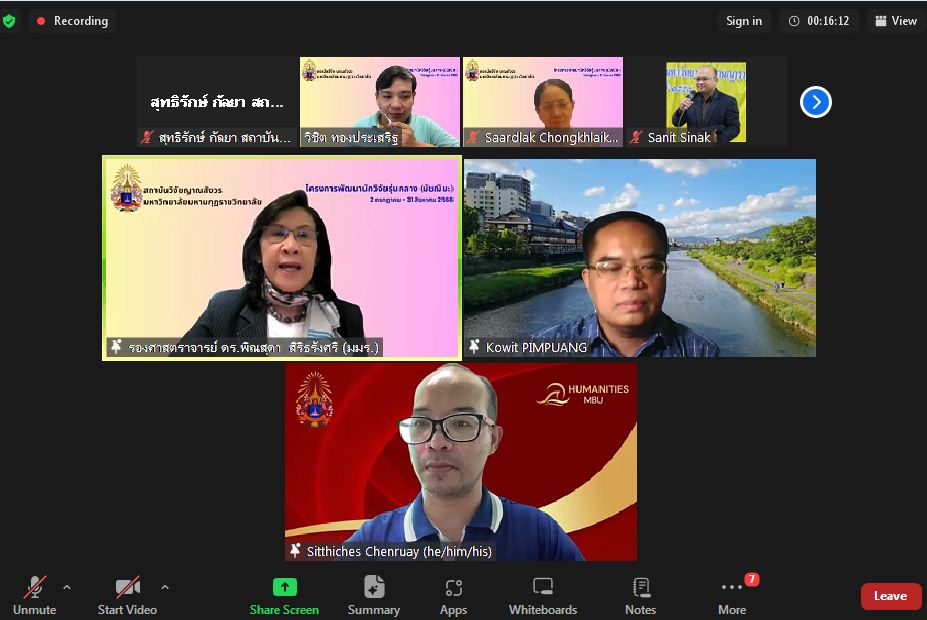This screenshot has width=927, height=620.
Task: Tap the Sign in button
Action: click(744, 21)
